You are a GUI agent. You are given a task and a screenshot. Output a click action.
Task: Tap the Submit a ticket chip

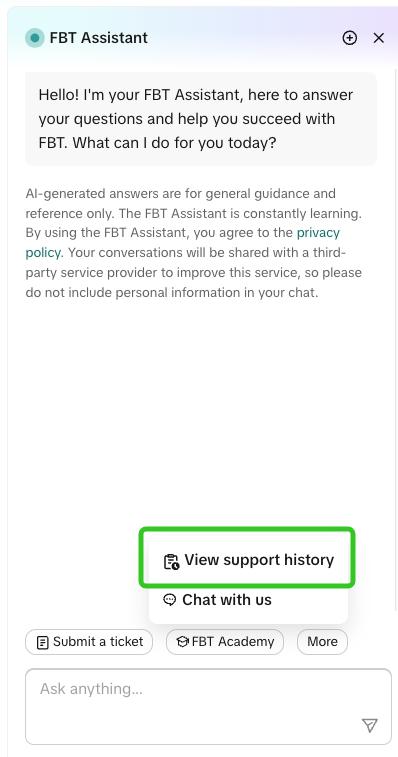tap(89, 642)
